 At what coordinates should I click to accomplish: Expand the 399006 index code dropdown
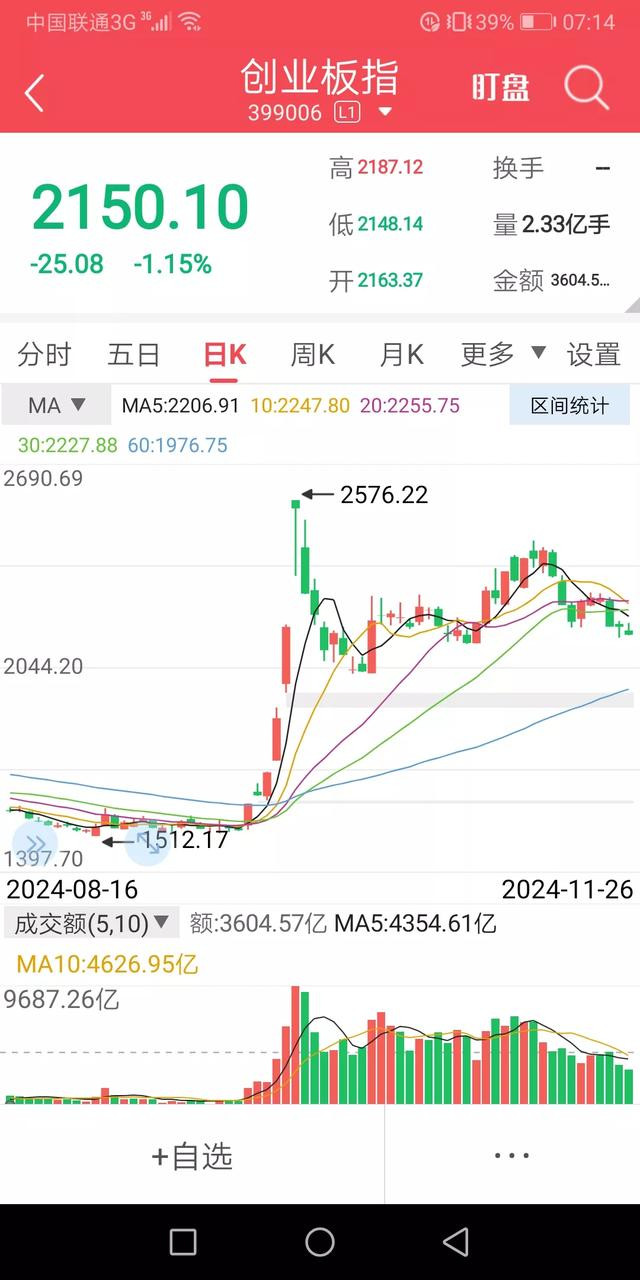tap(385, 112)
